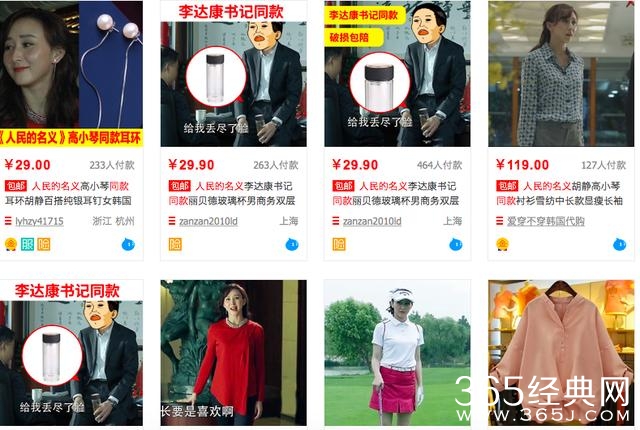
Task: Open the white polo and pink skirt tile
Action: coord(397,352)
